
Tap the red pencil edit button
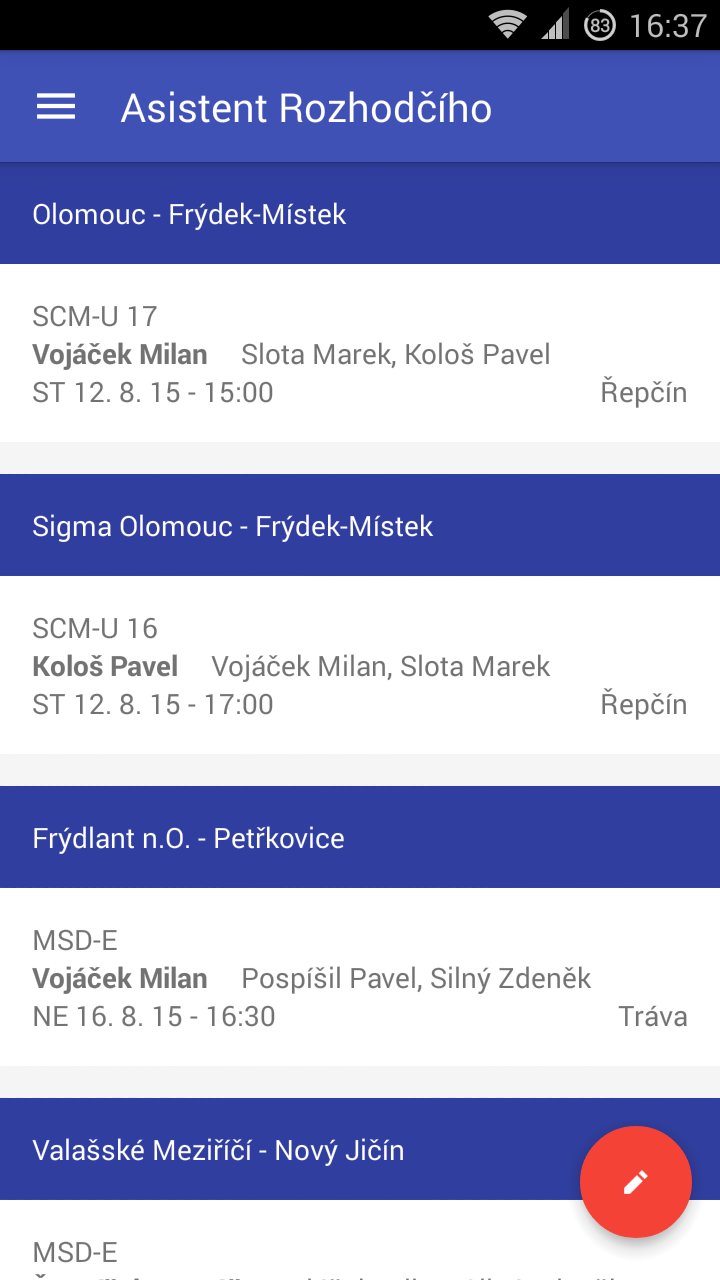coord(635,1182)
